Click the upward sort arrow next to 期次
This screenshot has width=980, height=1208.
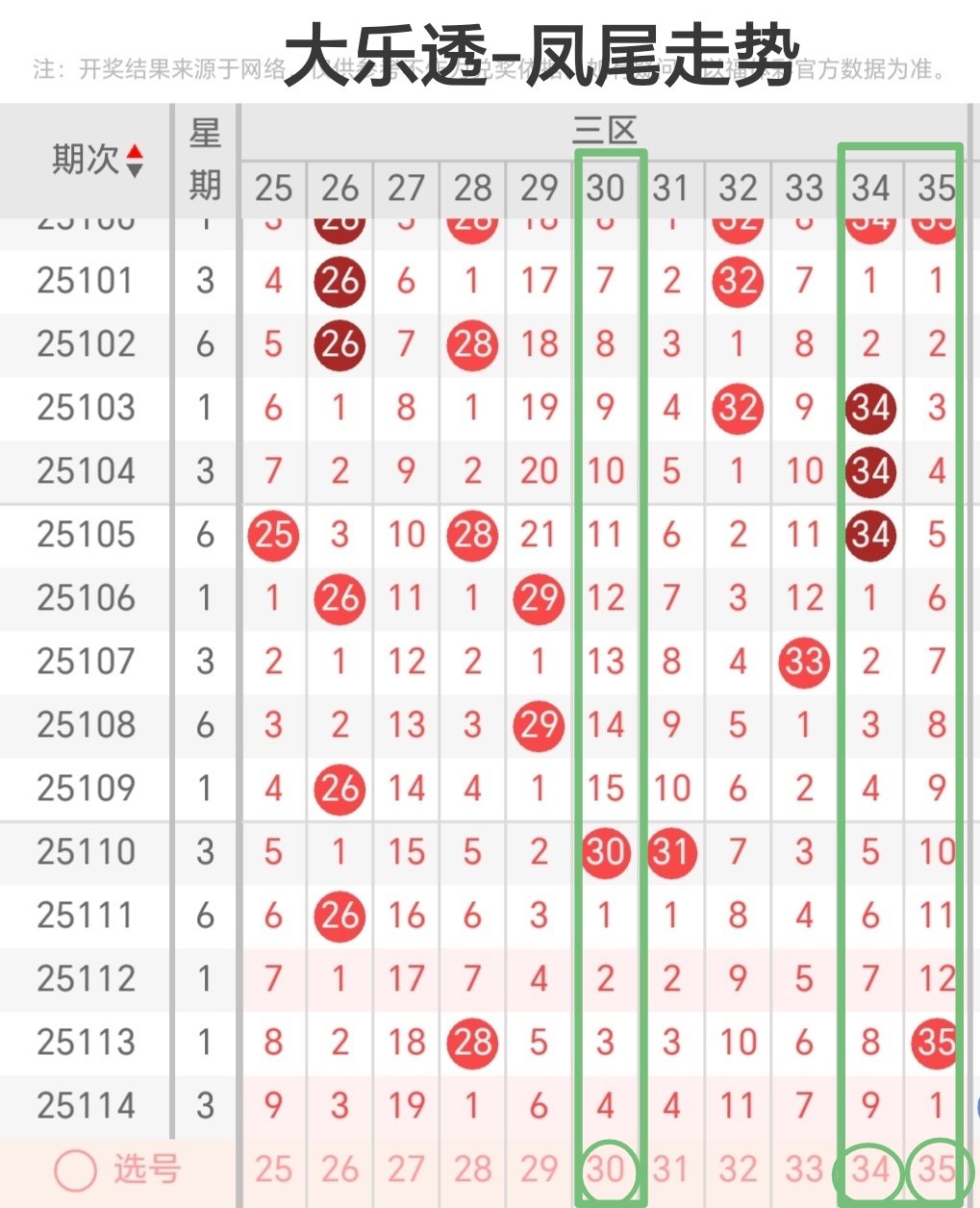(137, 151)
